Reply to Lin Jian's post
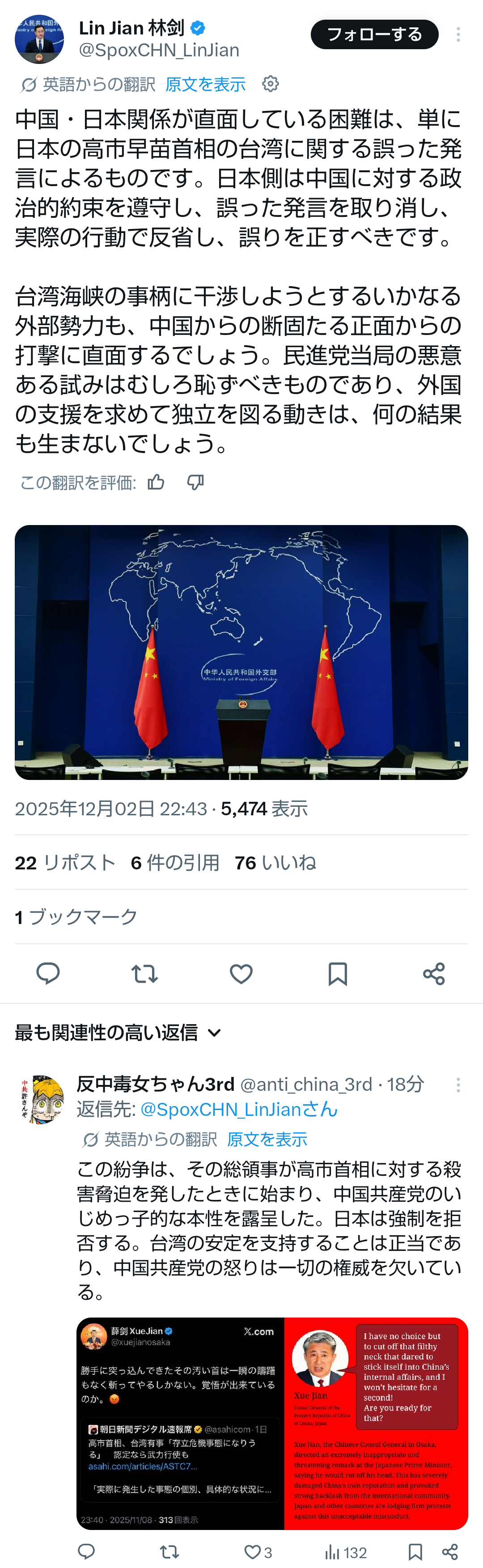Viewport: 483px width, 1568px height. [x=48, y=973]
